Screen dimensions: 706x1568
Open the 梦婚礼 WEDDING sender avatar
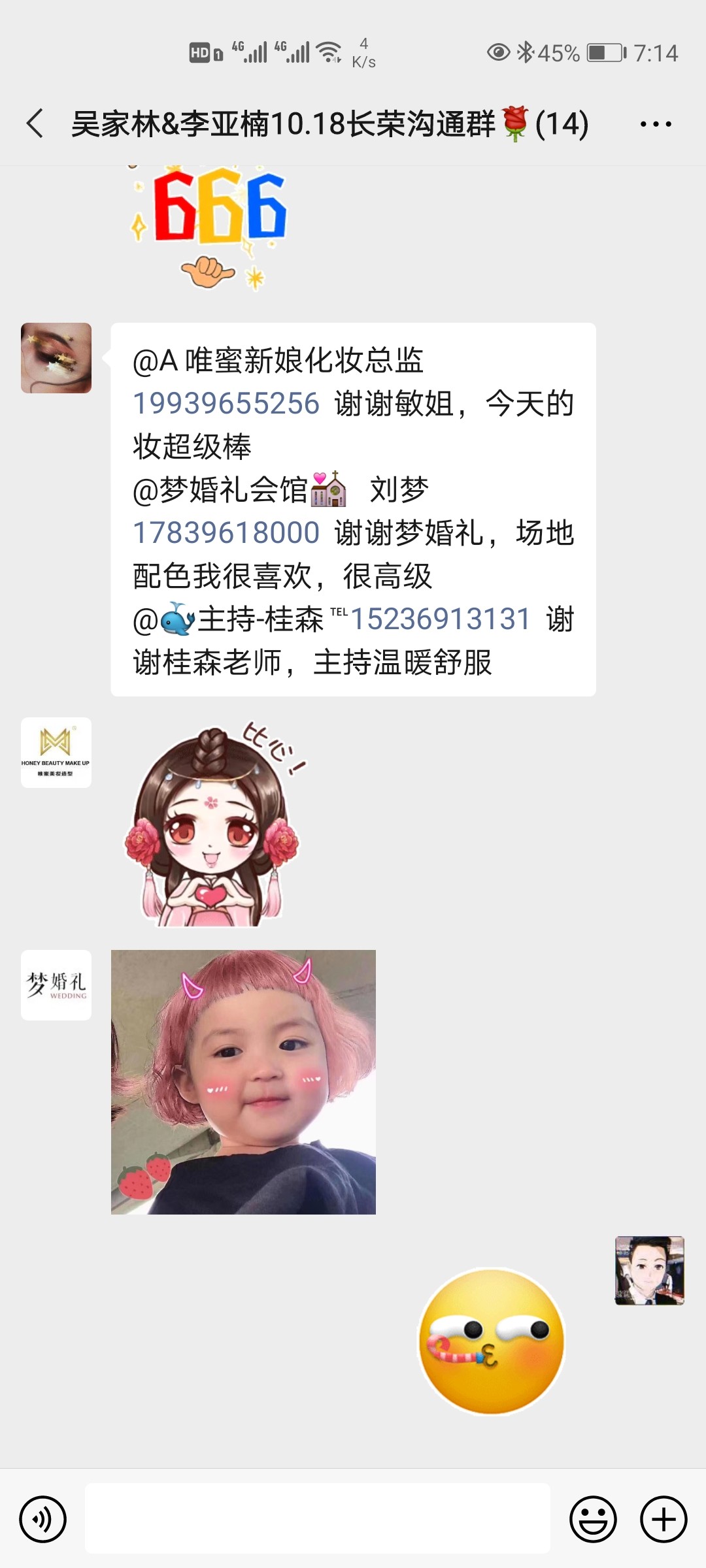coord(56,985)
